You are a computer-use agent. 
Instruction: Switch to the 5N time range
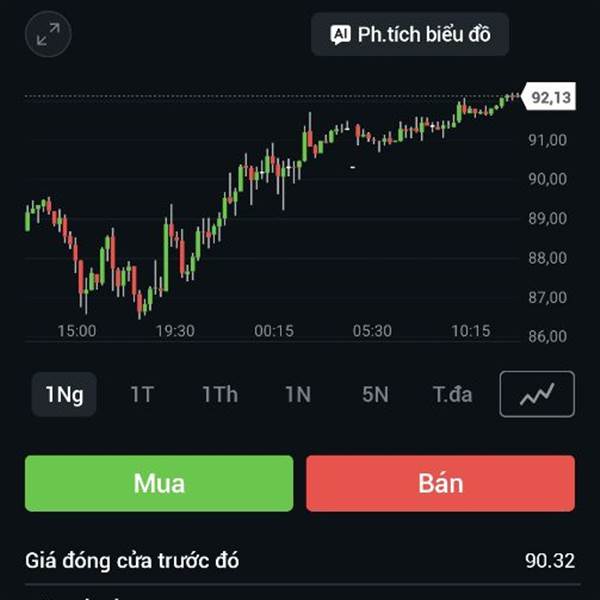(375, 394)
